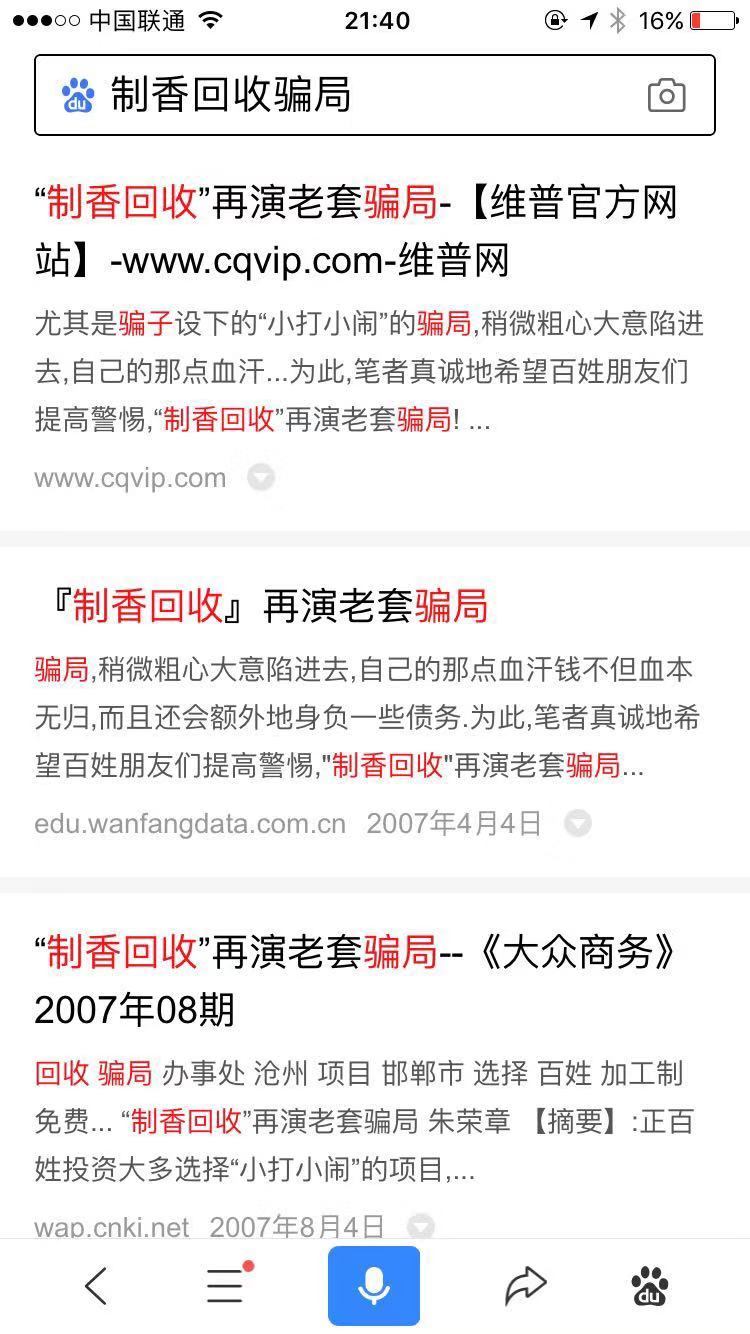Share this search page
This screenshot has height=1334, width=750.
[525, 1286]
